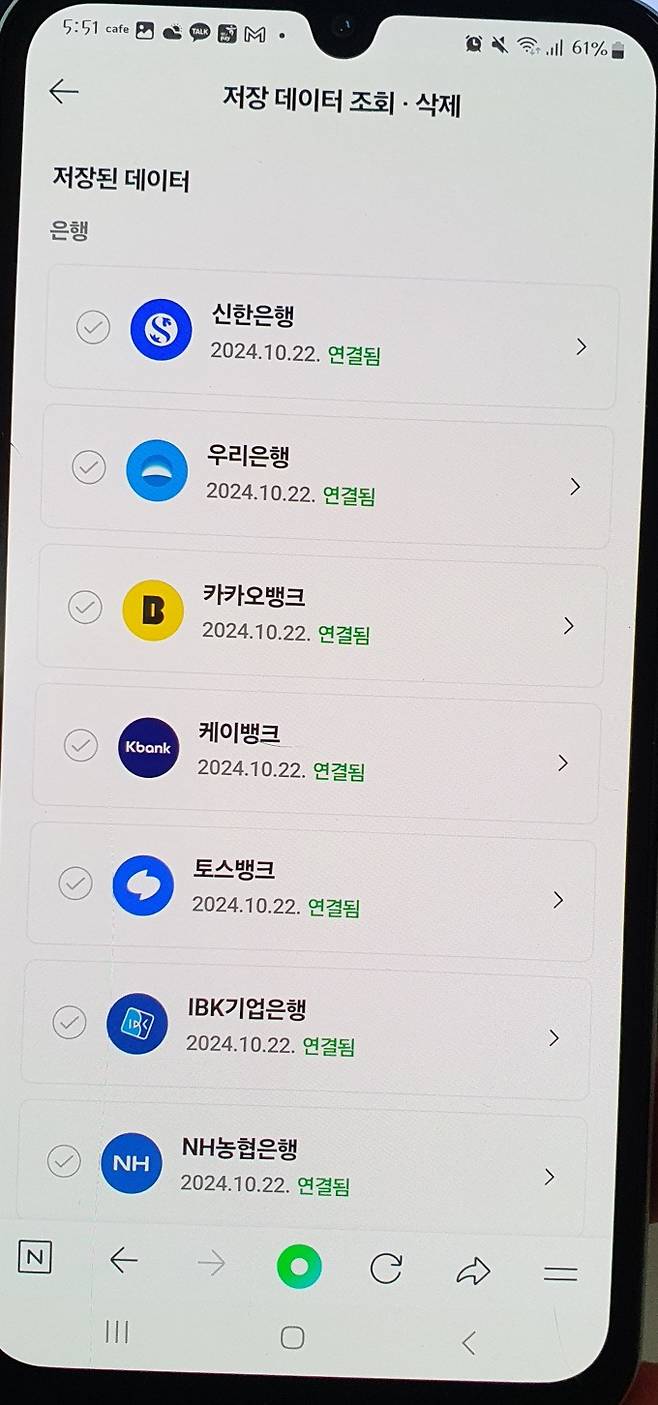This screenshot has height=1405, width=658.
Task: Reload the current page
Action: pos(386,1269)
